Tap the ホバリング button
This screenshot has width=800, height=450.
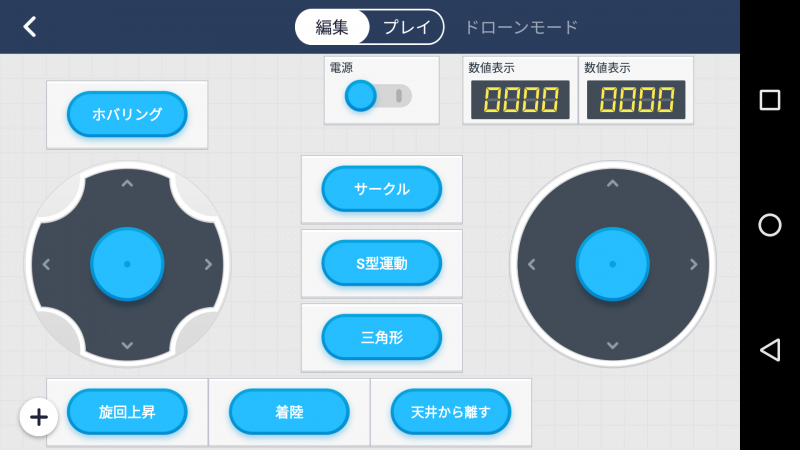click(x=127, y=114)
